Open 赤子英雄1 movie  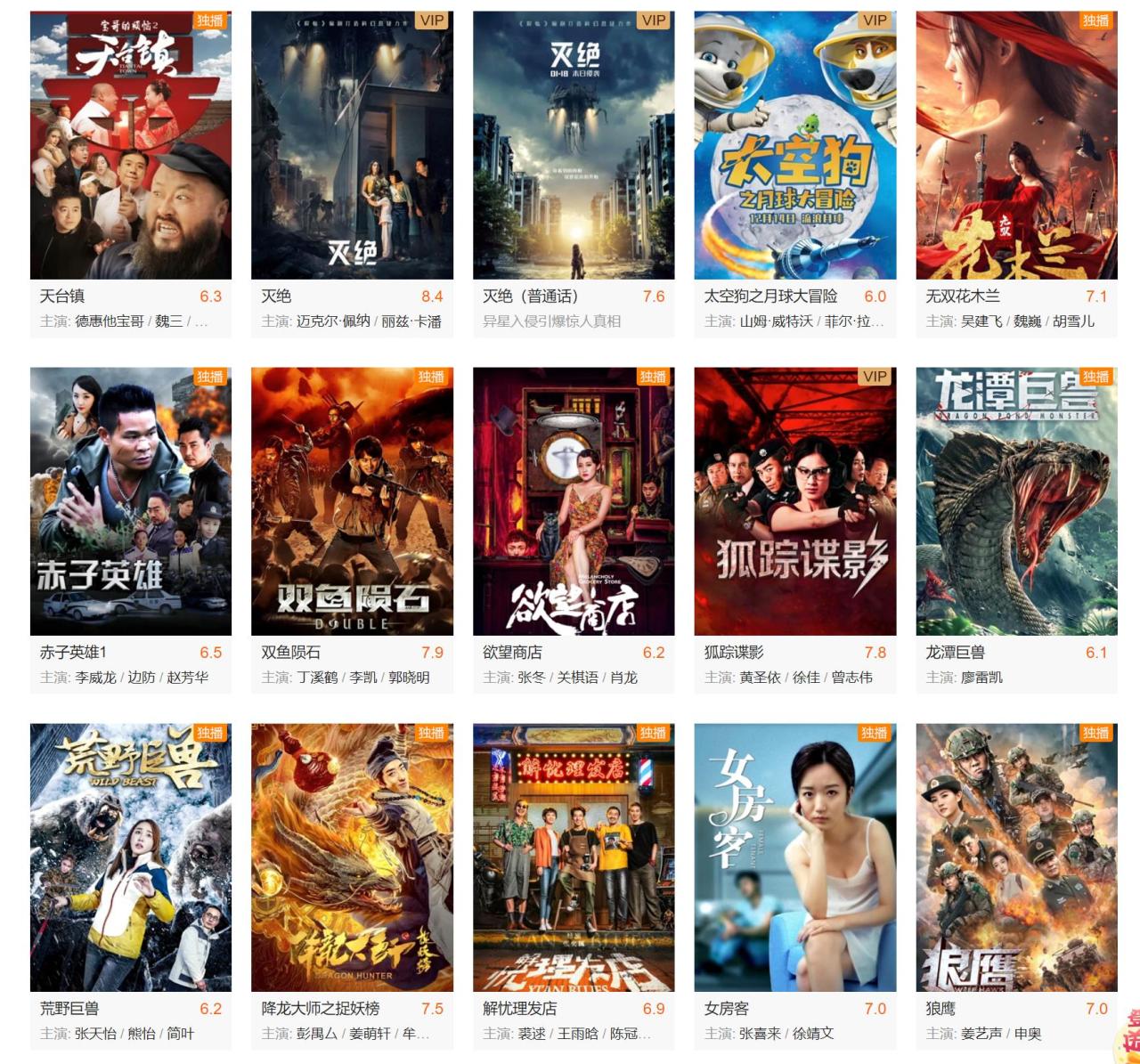(x=131, y=501)
